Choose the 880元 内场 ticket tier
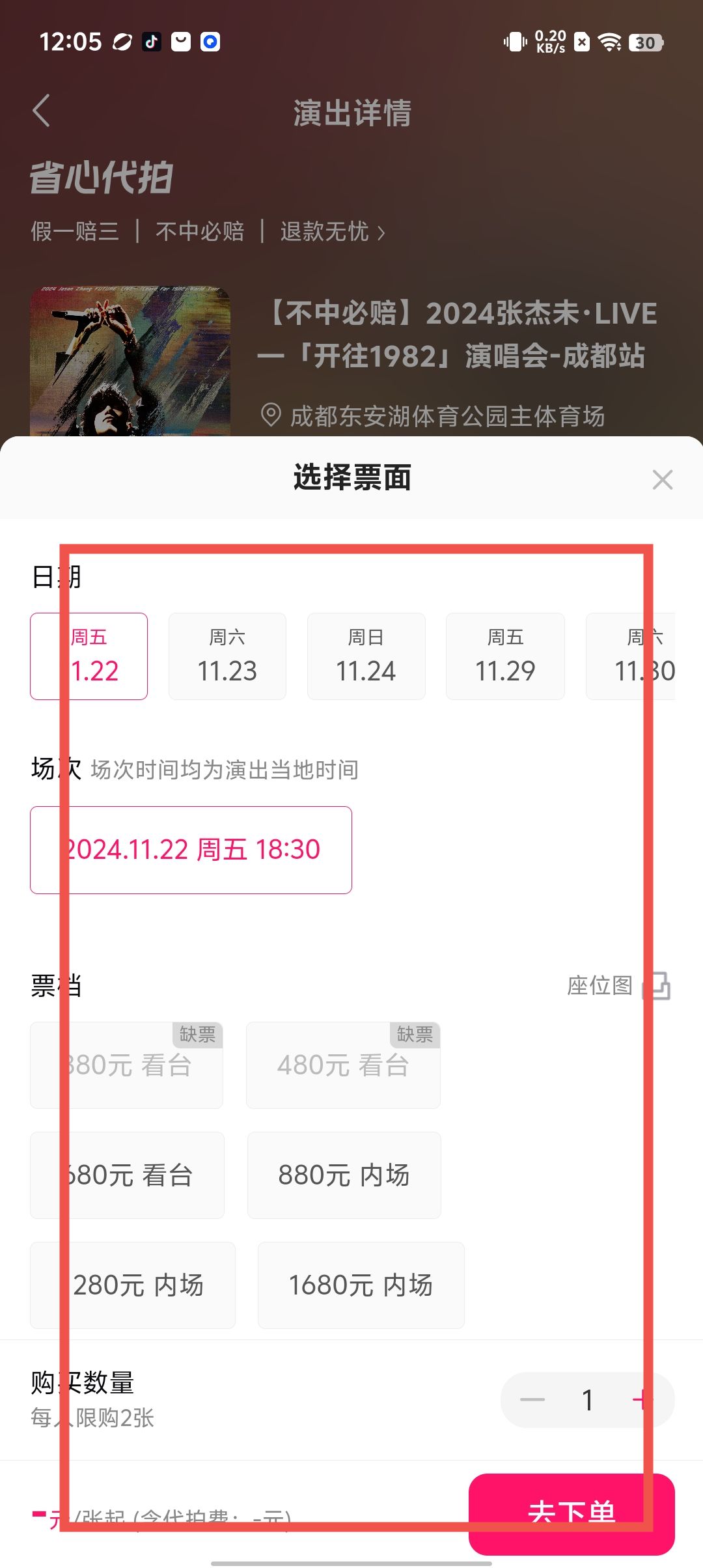This screenshot has height=1568, width=703. point(344,1175)
